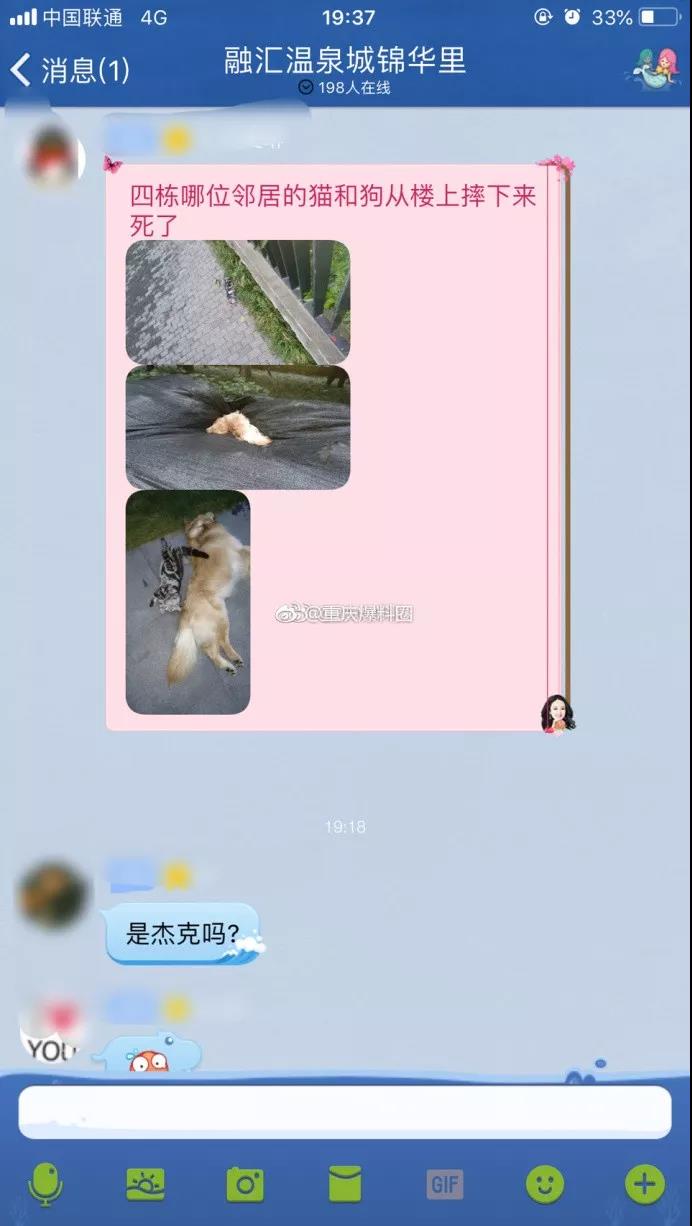
Task: Open the photo gallery picker icon
Action: tap(145, 1185)
